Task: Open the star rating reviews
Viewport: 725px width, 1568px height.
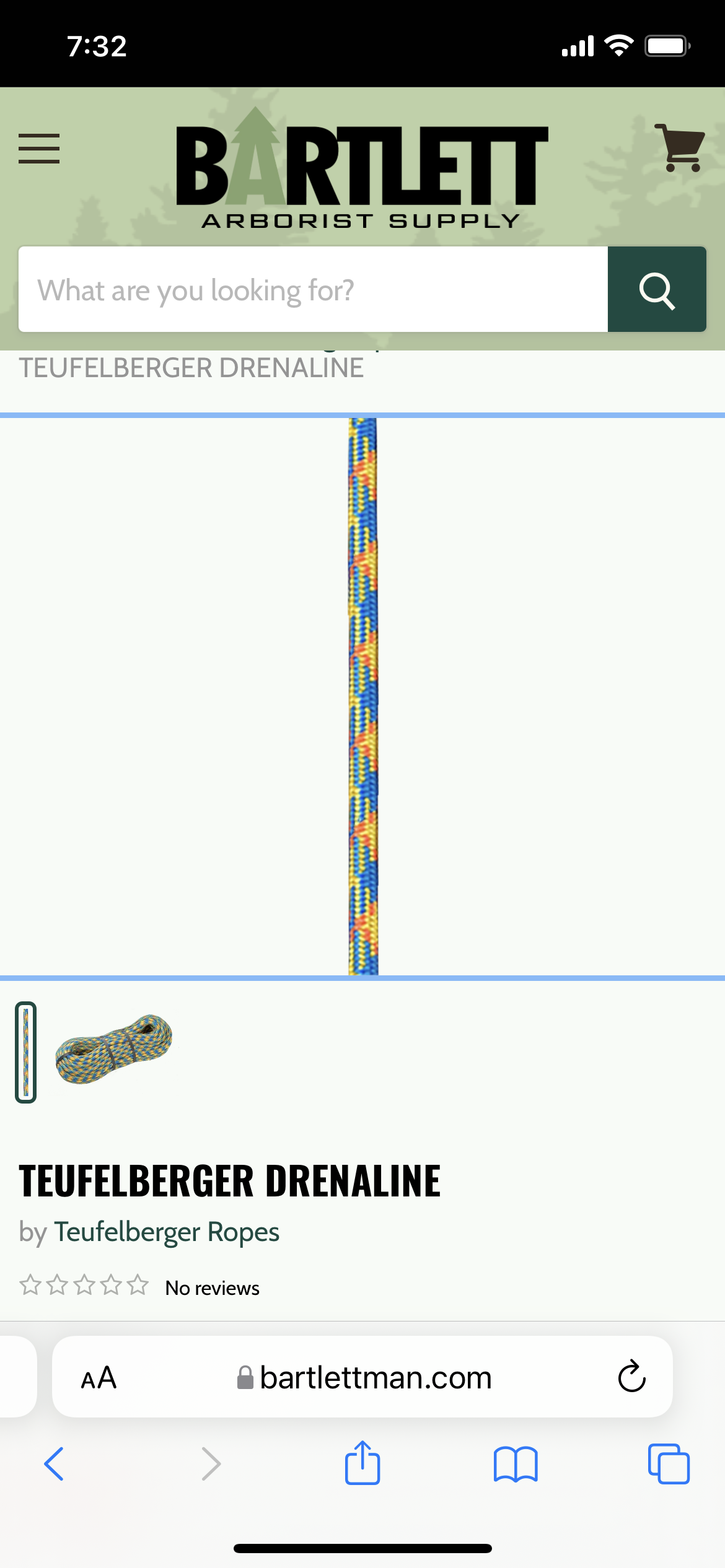Action: point(139,1287)
